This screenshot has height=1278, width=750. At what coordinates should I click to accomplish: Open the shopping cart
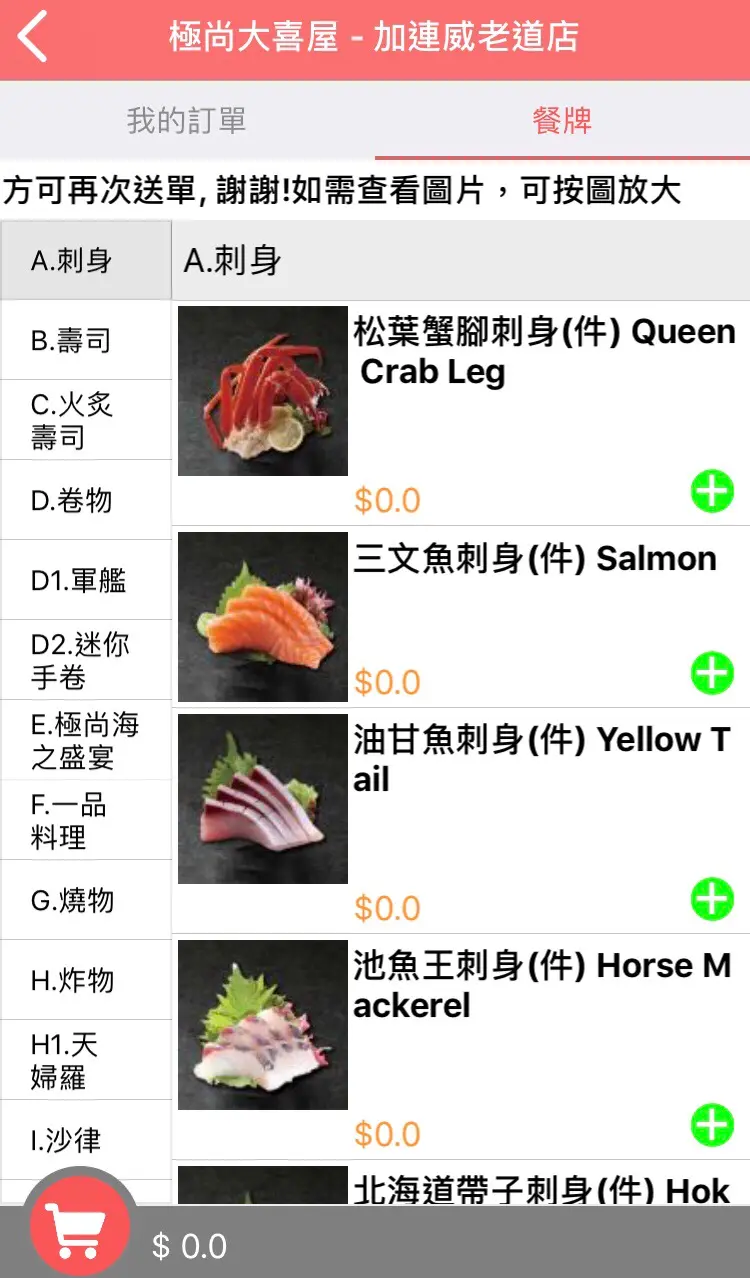coord(80,1231)
